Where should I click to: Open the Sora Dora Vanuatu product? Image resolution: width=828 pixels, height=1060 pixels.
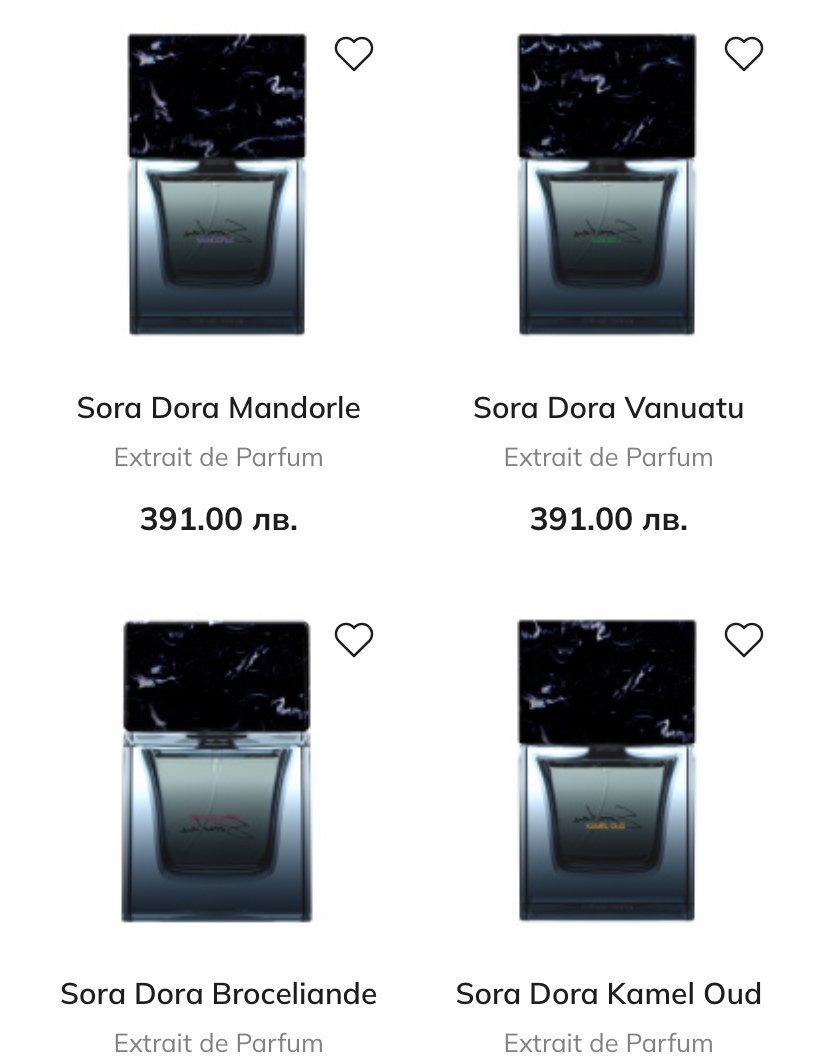coord(608,408)
